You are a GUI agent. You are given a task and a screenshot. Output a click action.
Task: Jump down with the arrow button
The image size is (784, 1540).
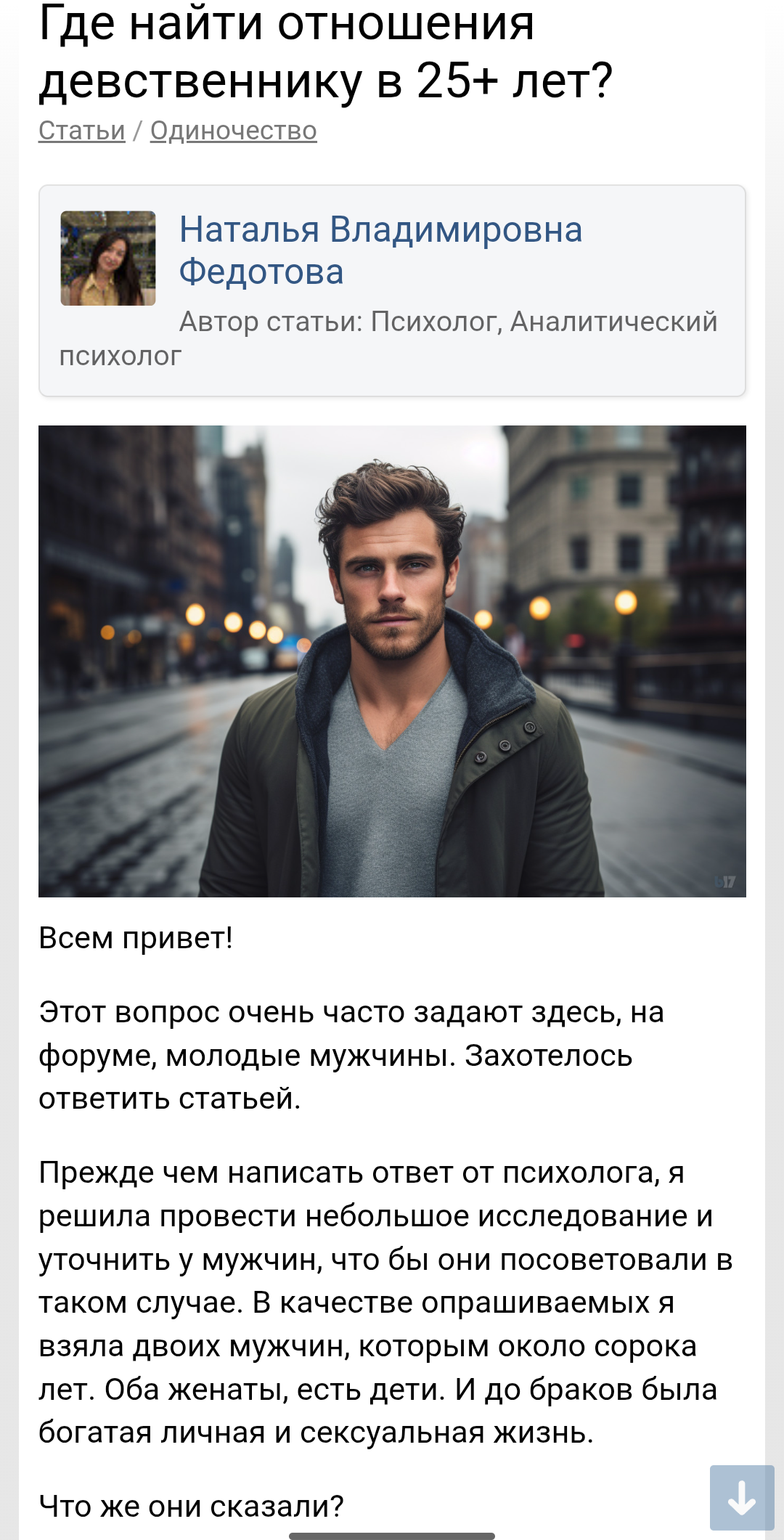point(741,1497)
